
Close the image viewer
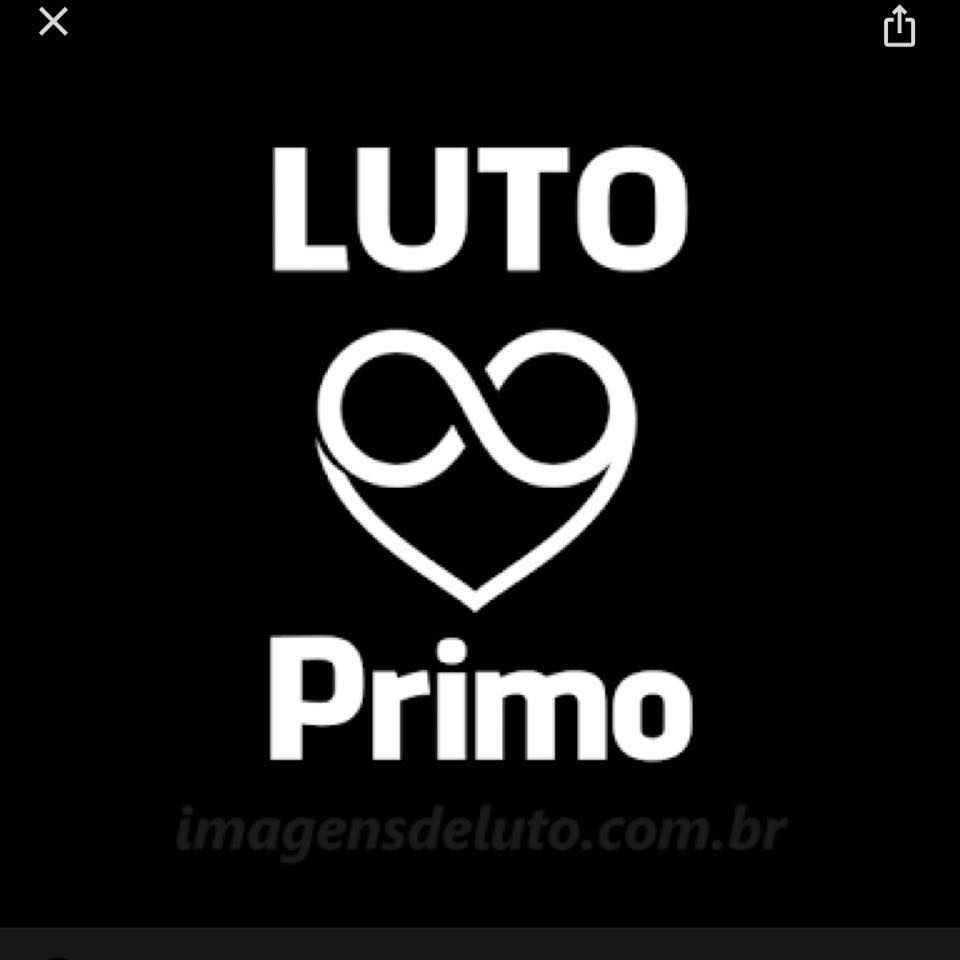[x=53, y=21]
